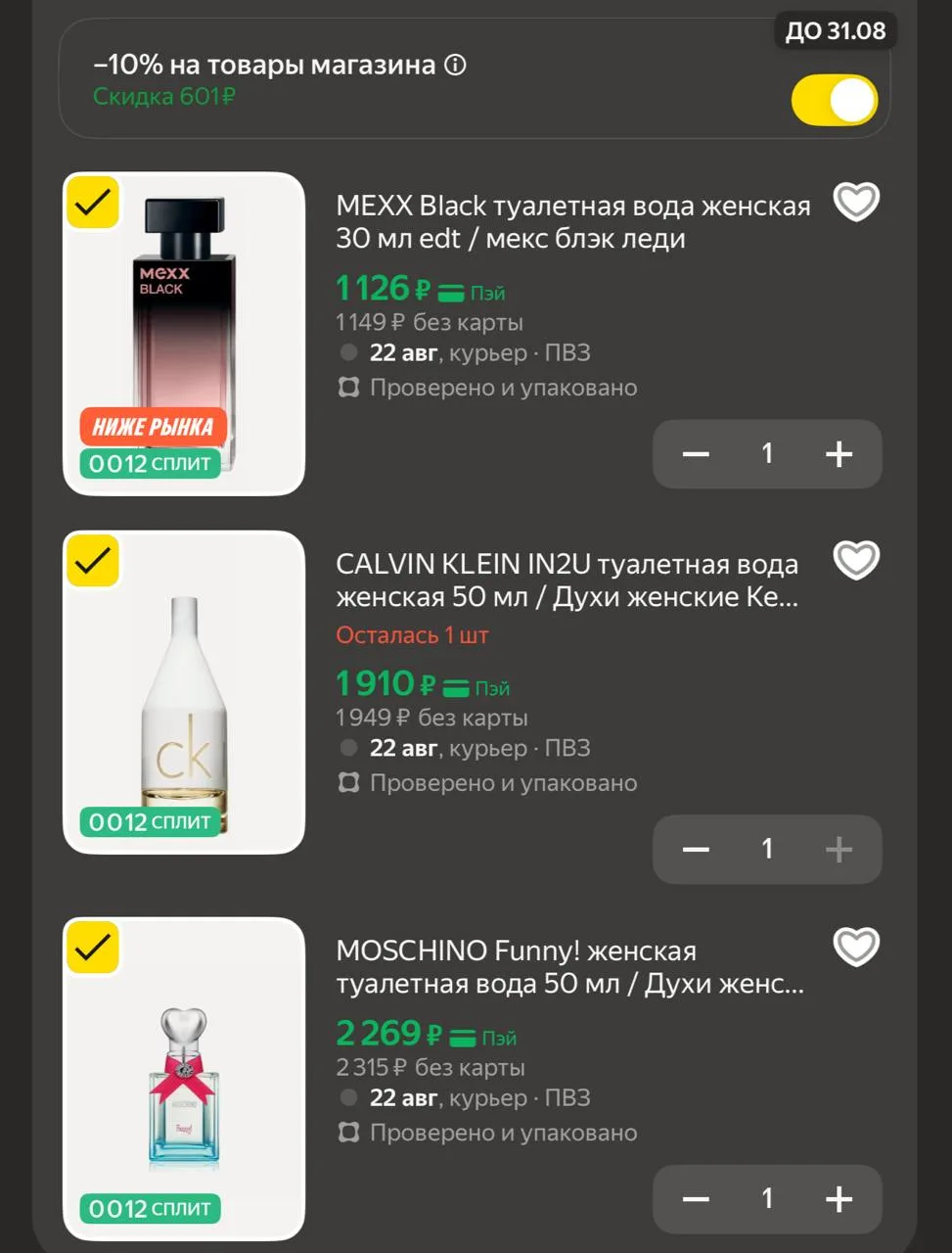Uncheck the Calvin Klein IN2U checkbox
The image size is (952, 1253).
(x=93, y=561)
